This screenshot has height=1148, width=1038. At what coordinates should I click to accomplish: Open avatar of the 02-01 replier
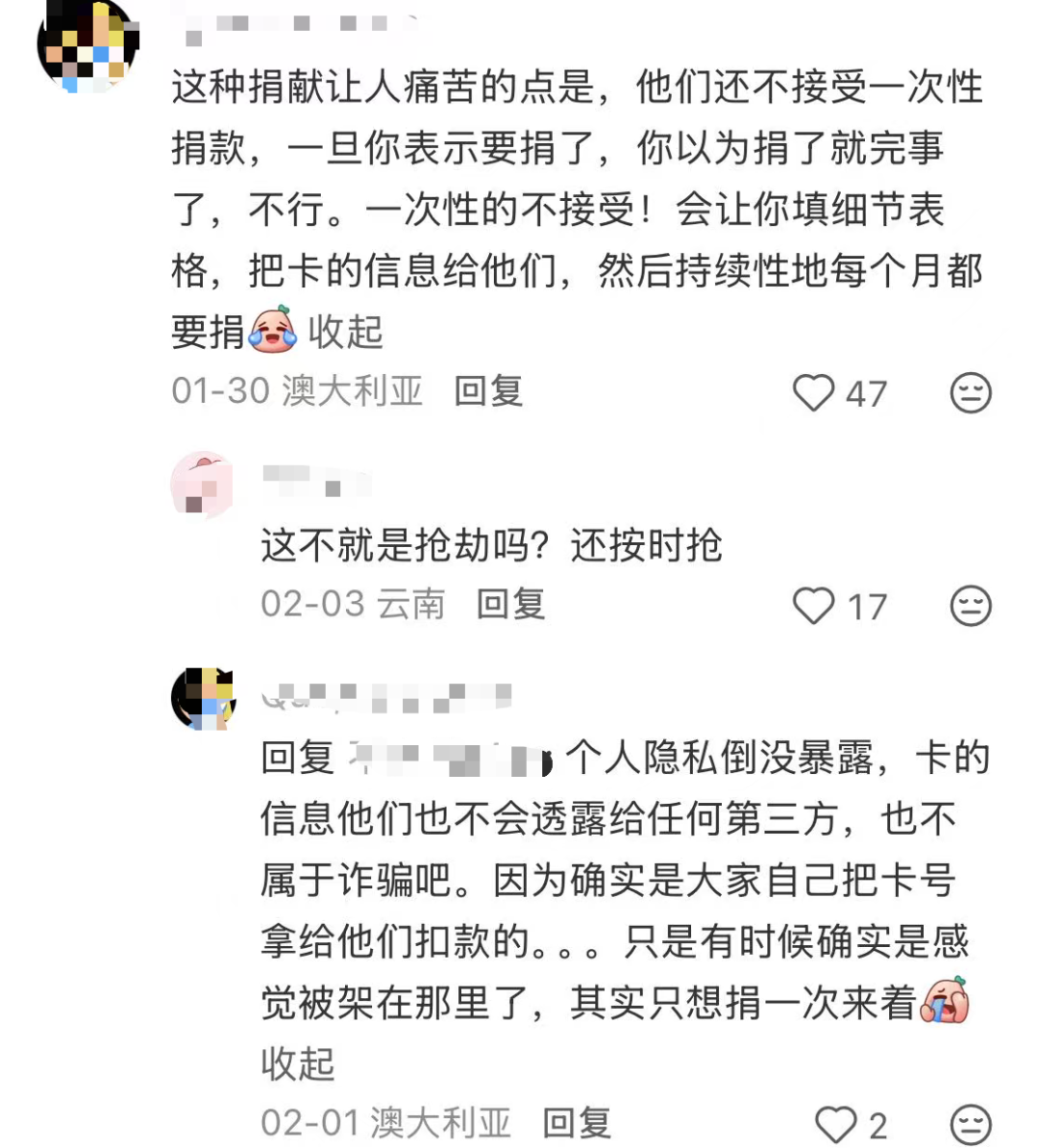point(204,698)
